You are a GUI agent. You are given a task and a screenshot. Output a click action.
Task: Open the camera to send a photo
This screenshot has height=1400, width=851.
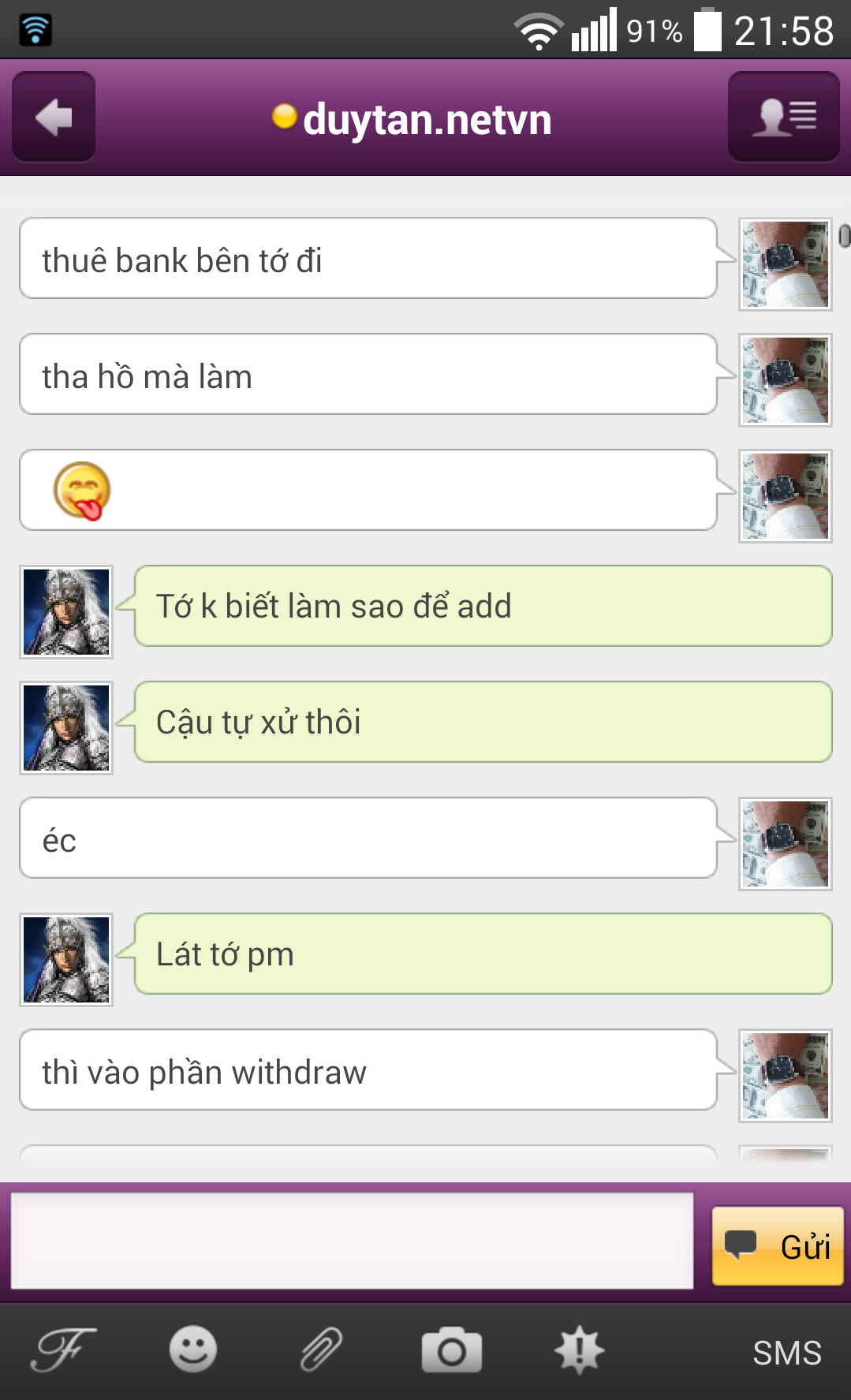pos(451,1350)
